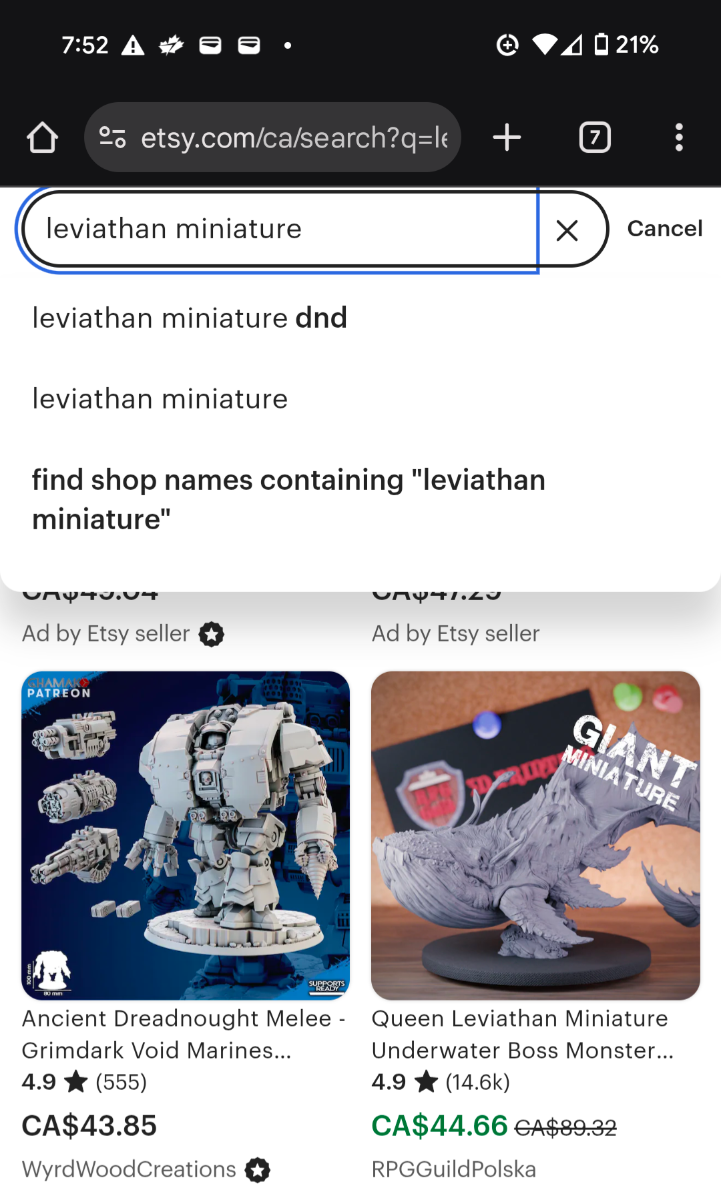The height and width of the screenshot is (1200, 721).
Task: Open the browser overflow menu
Action: [x=678, y=138]
